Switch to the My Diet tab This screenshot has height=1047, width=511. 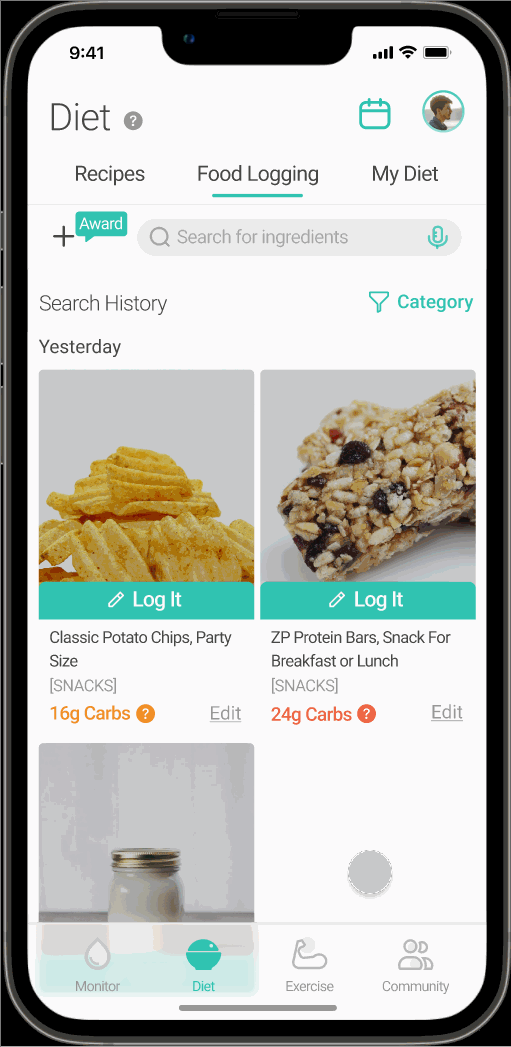click(405, 174)
